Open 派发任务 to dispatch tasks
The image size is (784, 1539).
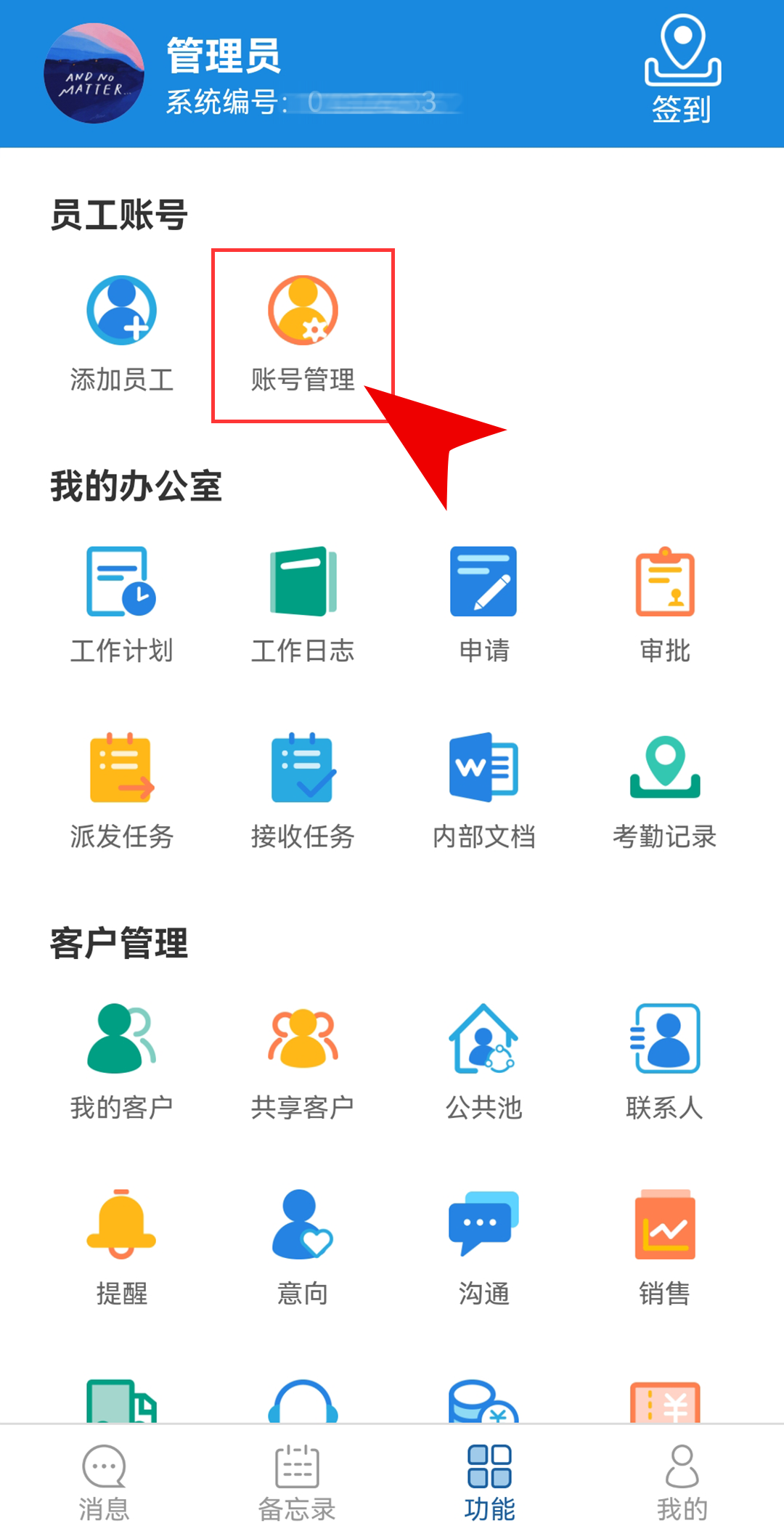click(121, 790)
